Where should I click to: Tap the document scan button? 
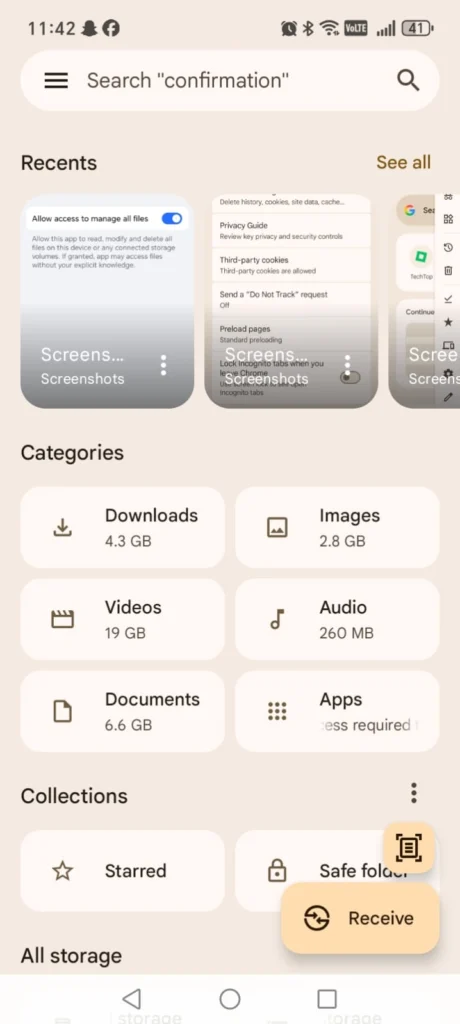pos(409,848)
